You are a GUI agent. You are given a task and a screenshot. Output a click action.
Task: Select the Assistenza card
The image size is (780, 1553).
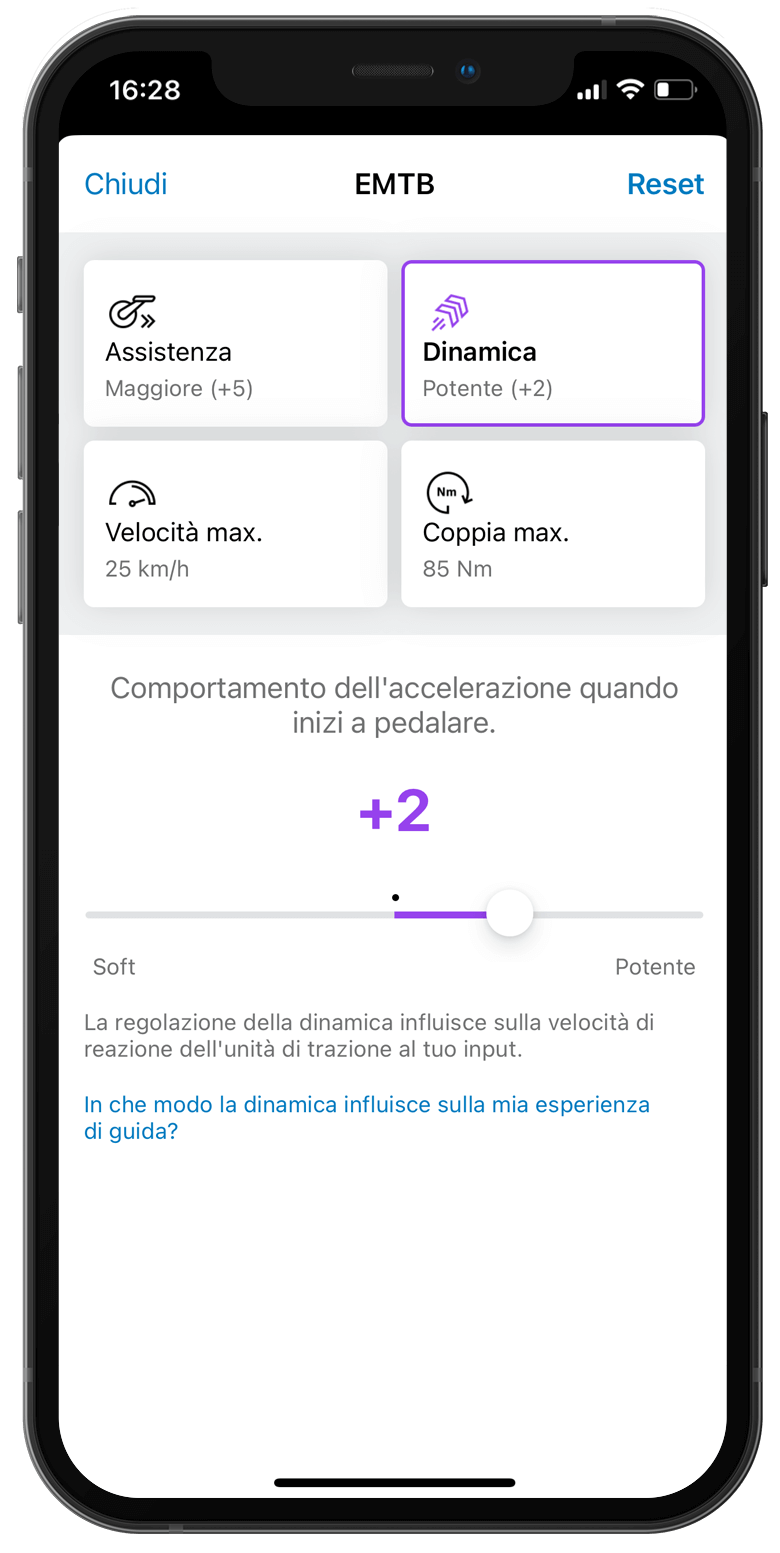click(x=235, y=343)
